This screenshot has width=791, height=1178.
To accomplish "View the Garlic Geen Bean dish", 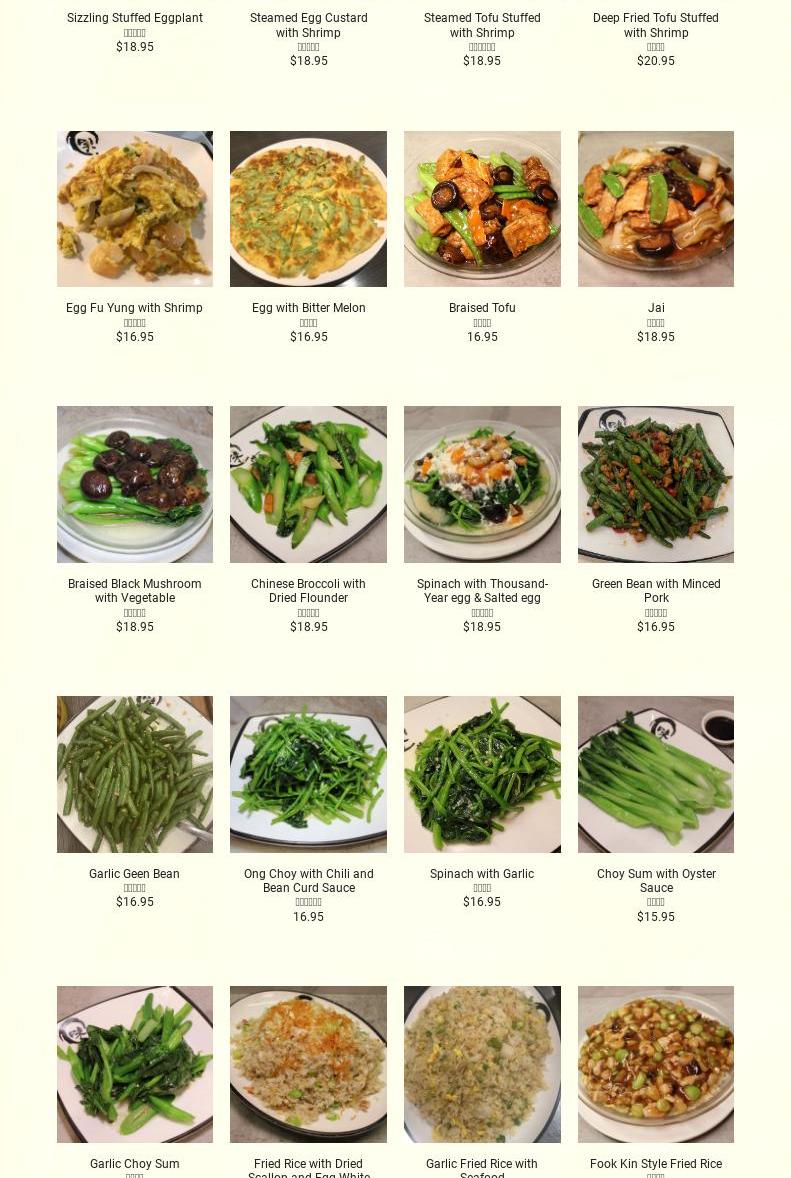I will pos(135,774).
